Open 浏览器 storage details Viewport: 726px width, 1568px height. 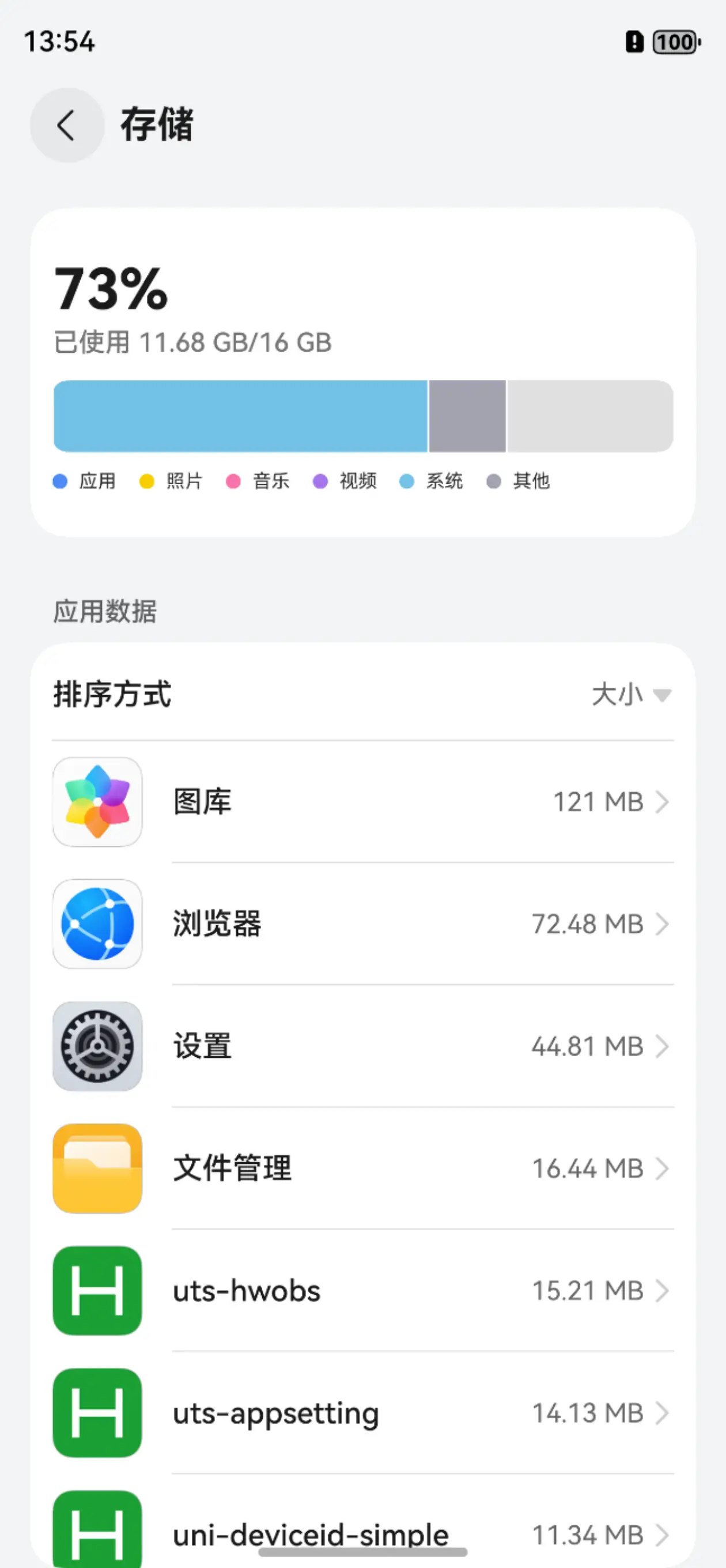(x=362, y=924)
